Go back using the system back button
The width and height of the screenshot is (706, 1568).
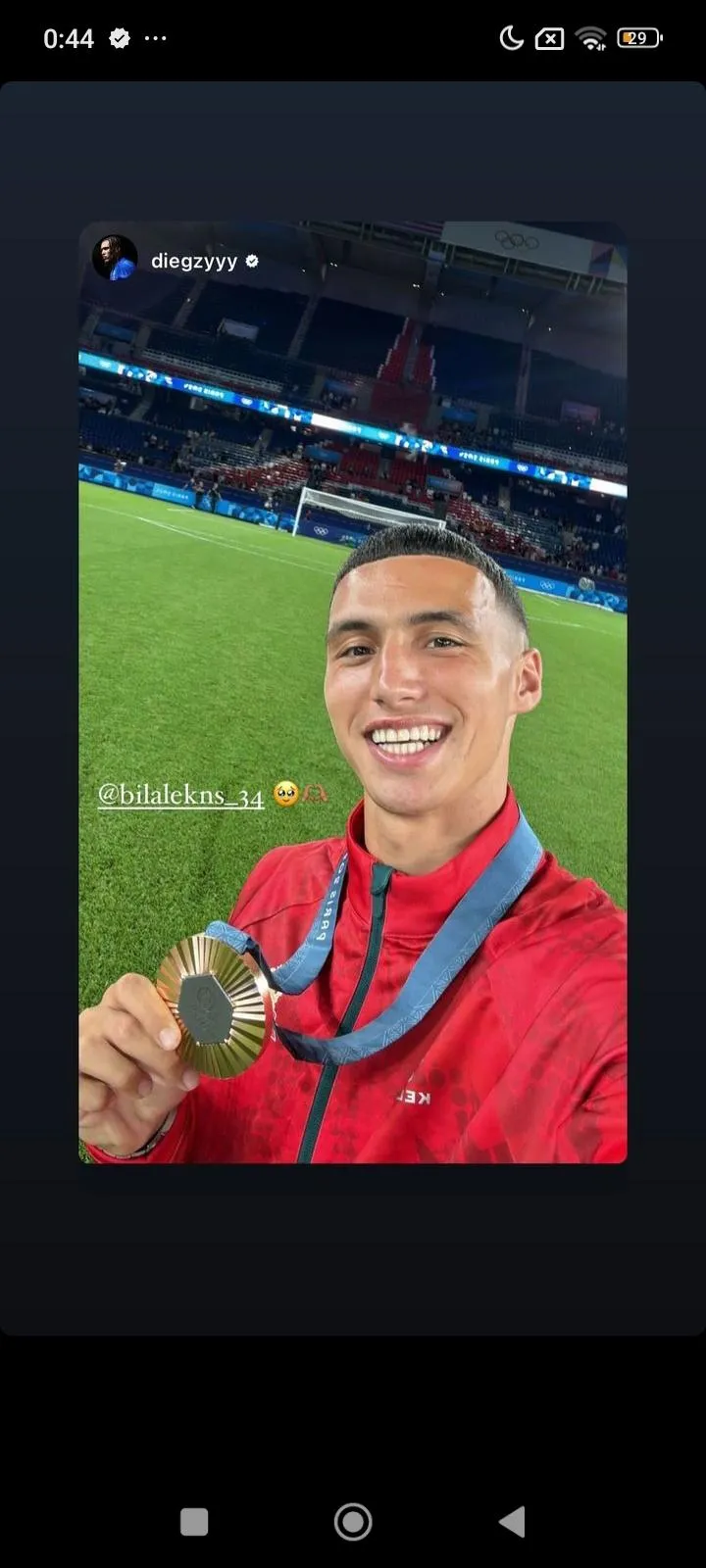[x=512, y=1521]
